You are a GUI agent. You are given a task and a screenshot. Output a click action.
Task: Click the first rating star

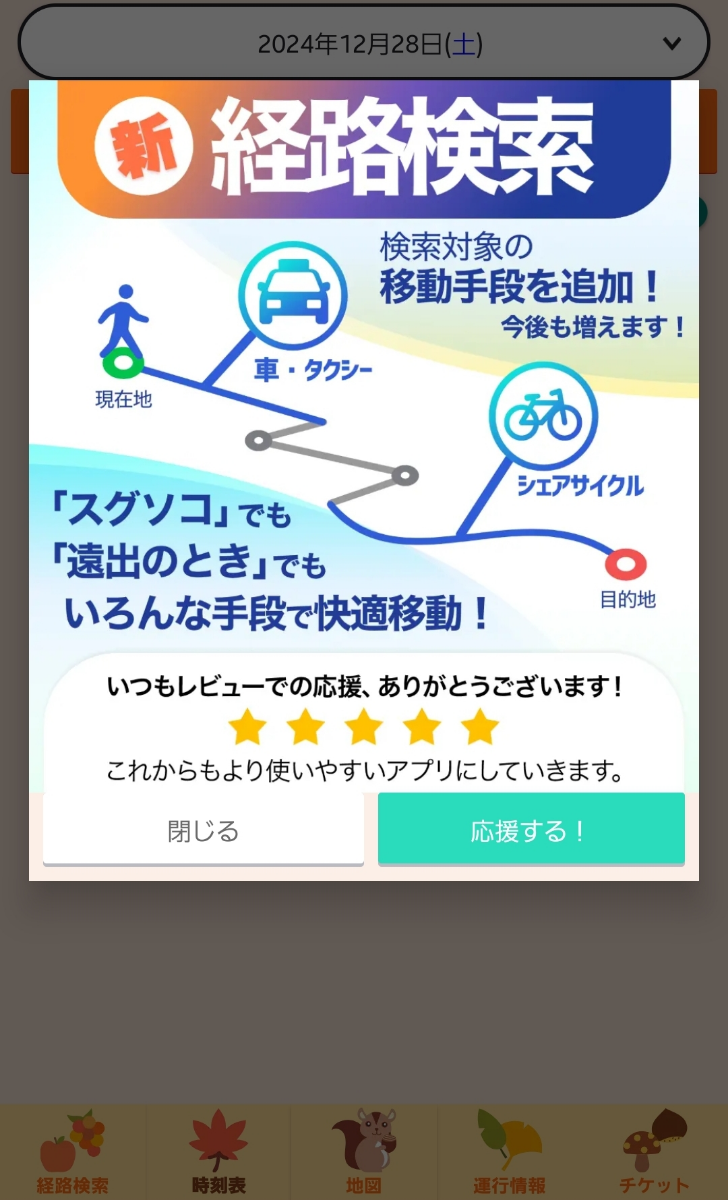point(247,728)
